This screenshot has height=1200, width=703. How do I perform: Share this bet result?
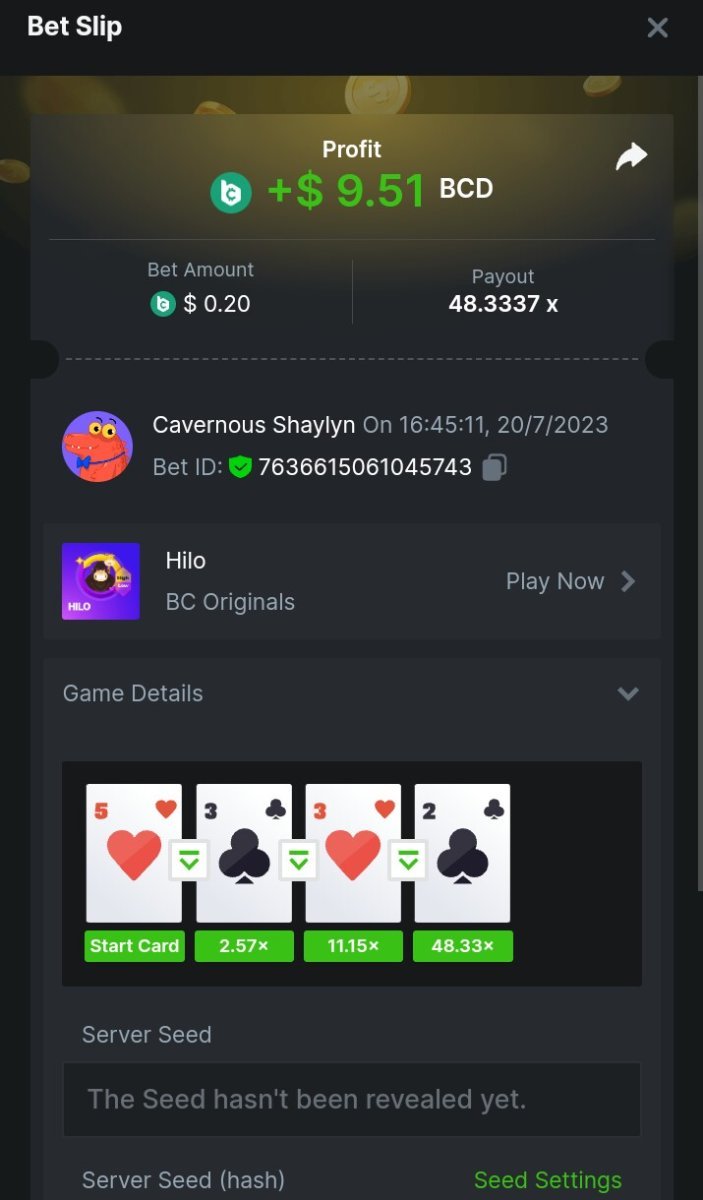click(x=631, y=157)
